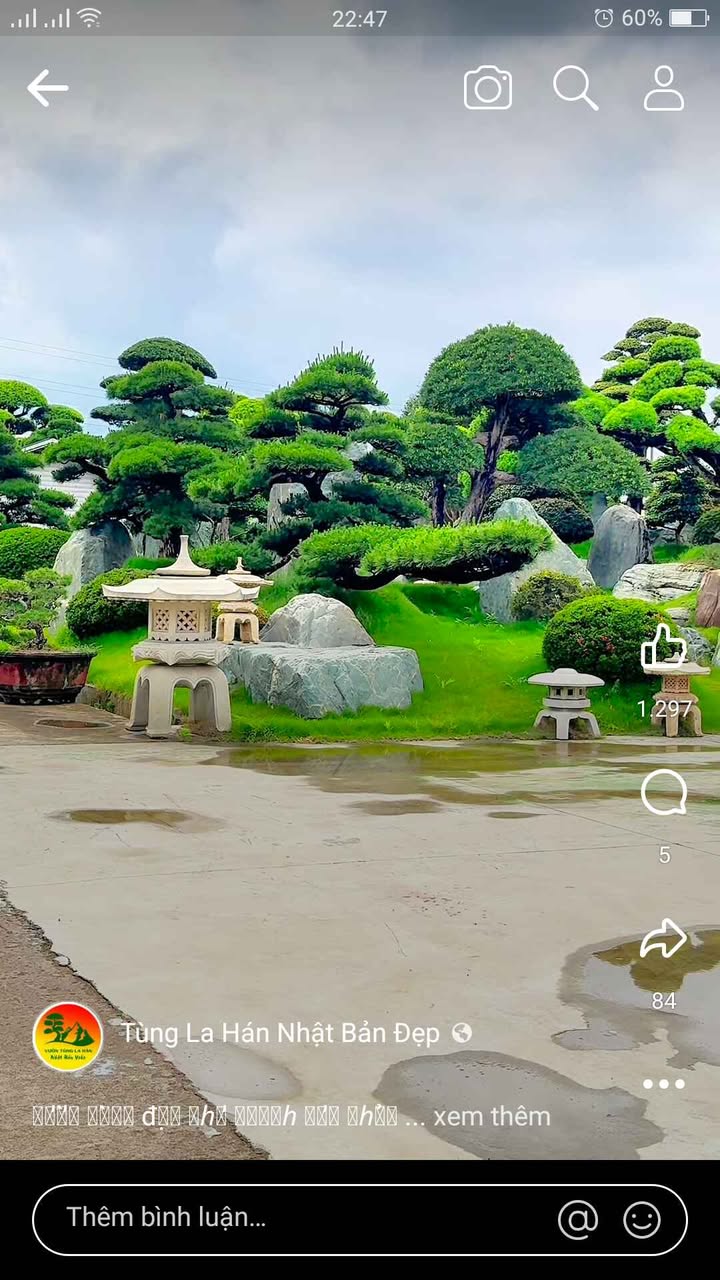The width and height of the screenshot is (720, 1280).
Task: Open the emoji smiley picker
Action: pyautogui.click(x=642, y=1219)
